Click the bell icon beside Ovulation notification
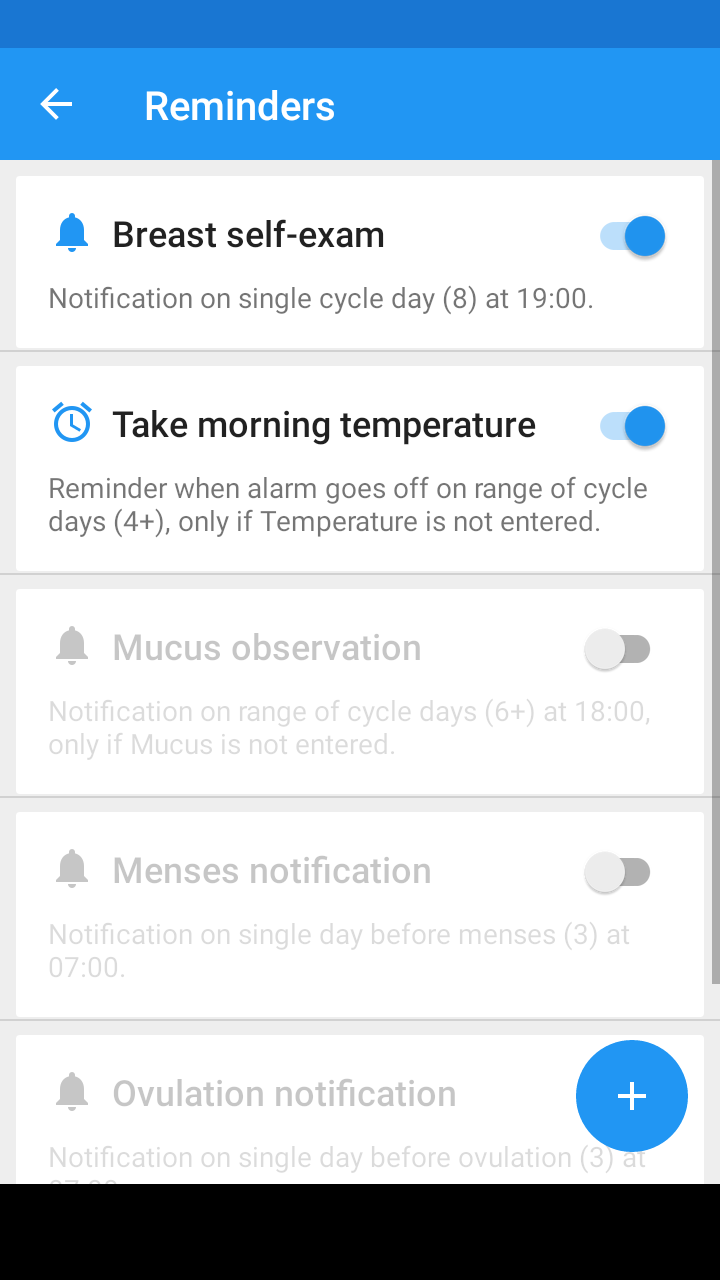 coord(71,1093)
